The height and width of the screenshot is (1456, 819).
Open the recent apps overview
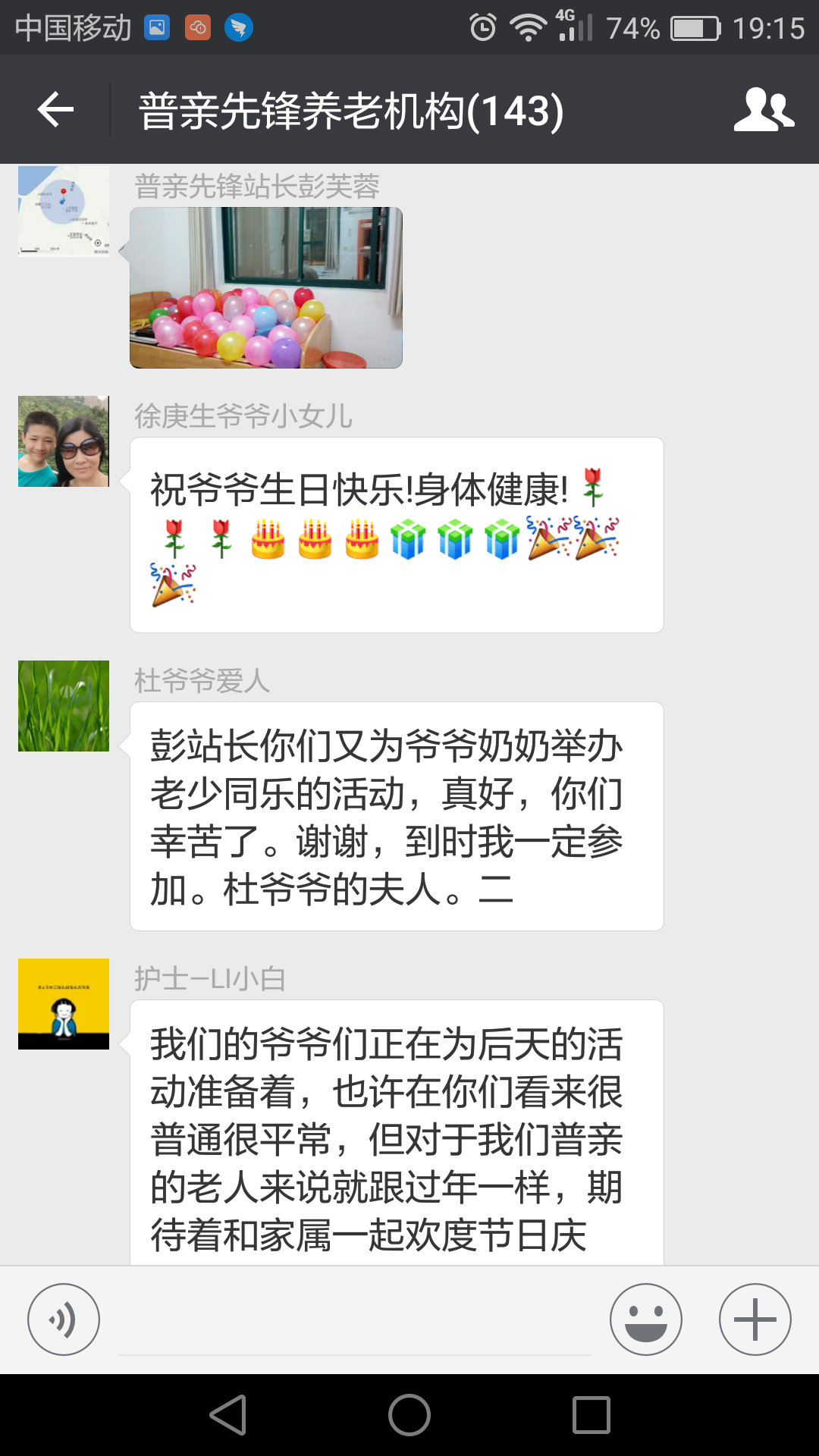591,1415
